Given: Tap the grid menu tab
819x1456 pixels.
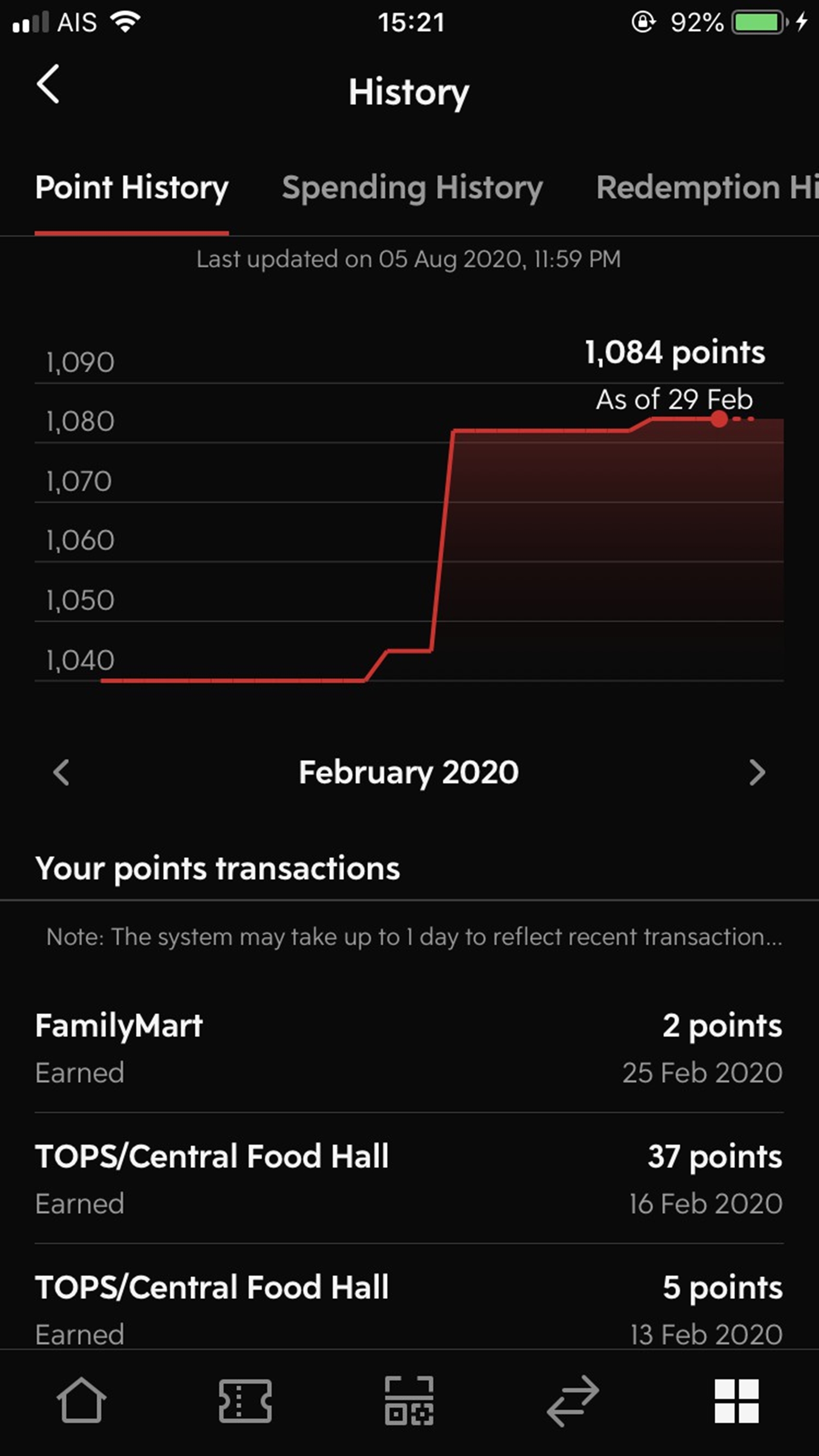Looking at the screenshot, I should coord(736,1400).
